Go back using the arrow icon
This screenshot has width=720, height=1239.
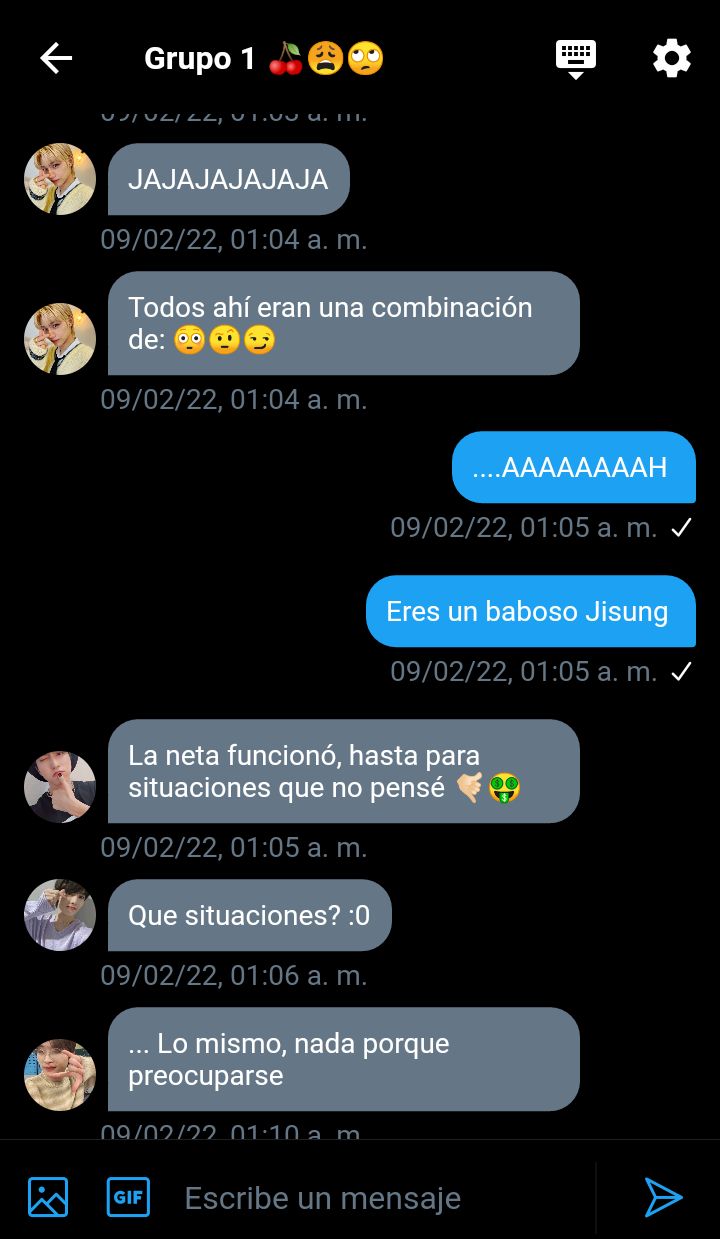pos(56,59)
